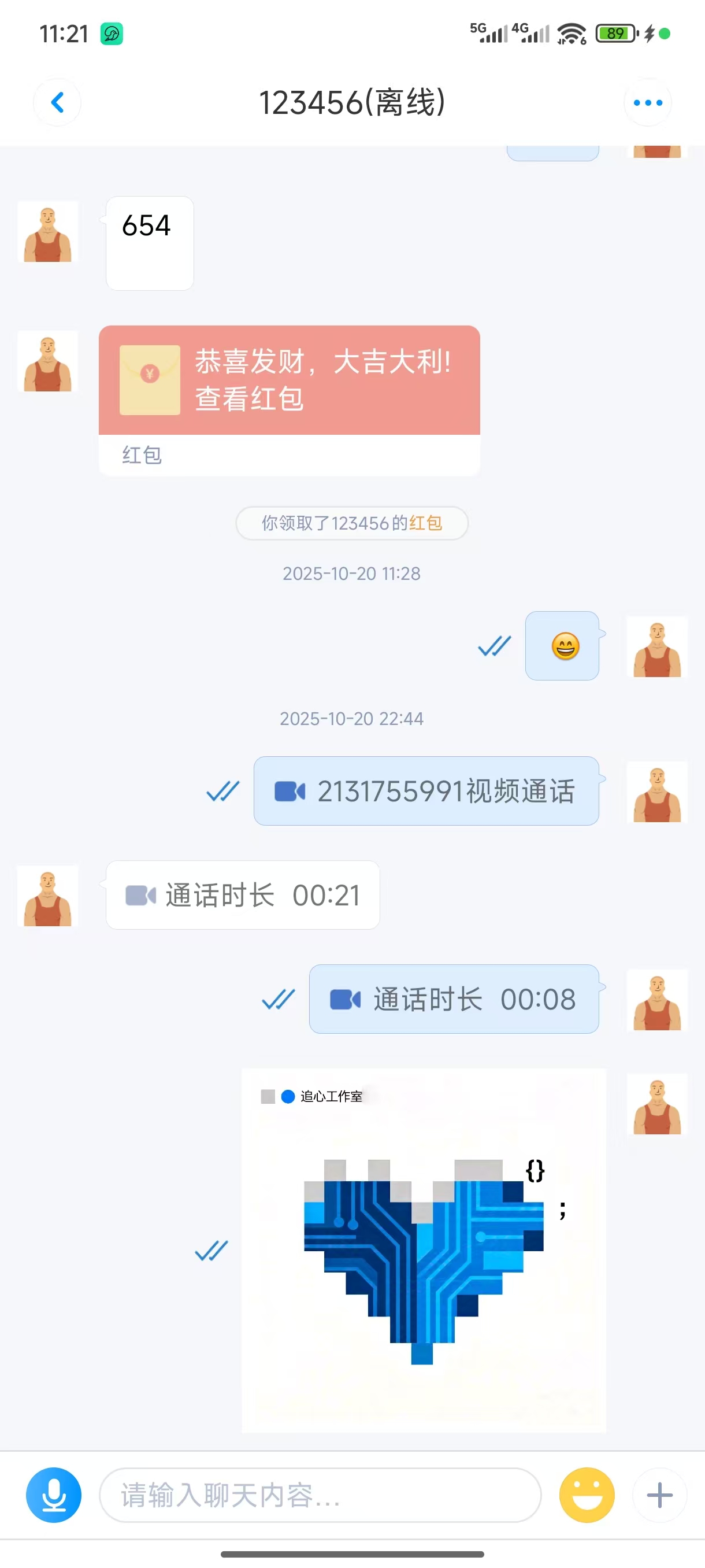Tap the video call icon in 2131755991视频通话 message
Image resolution: width=705 pixels, height=1568 pixels.
click(291, 792)
